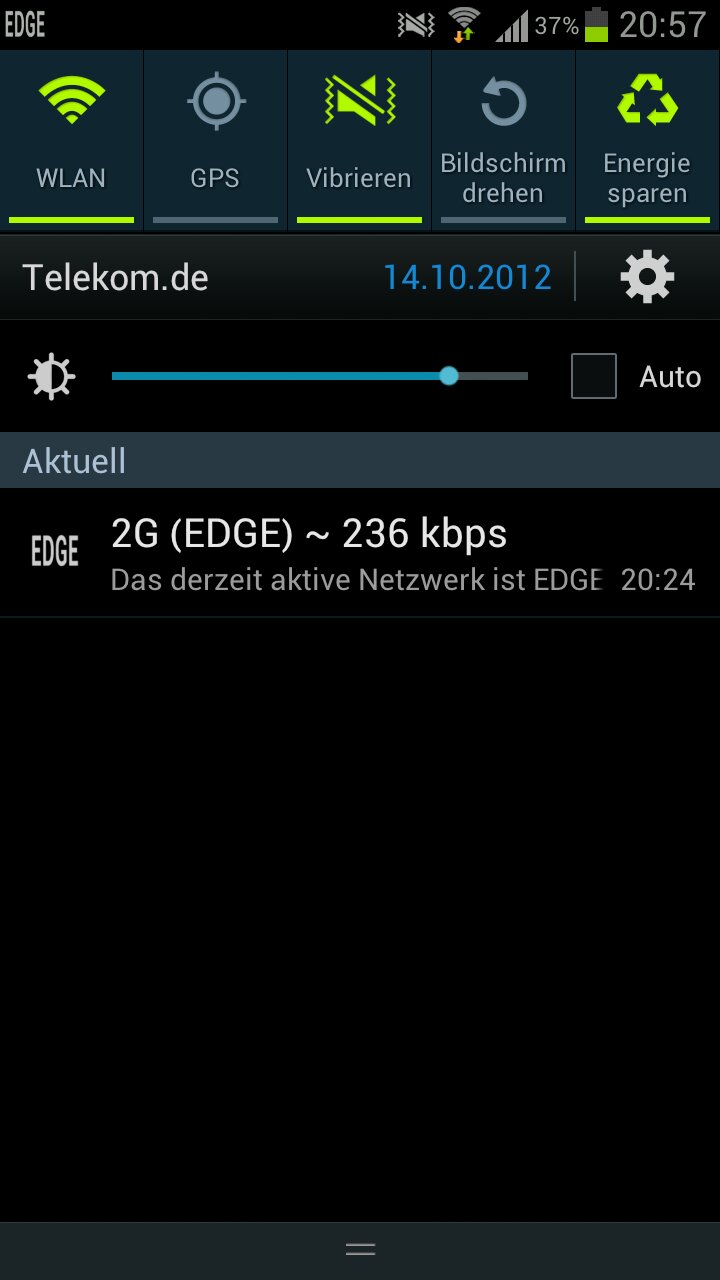
Task: Check the Auto brightness checkbox
Action: click(x=594, y=376)
